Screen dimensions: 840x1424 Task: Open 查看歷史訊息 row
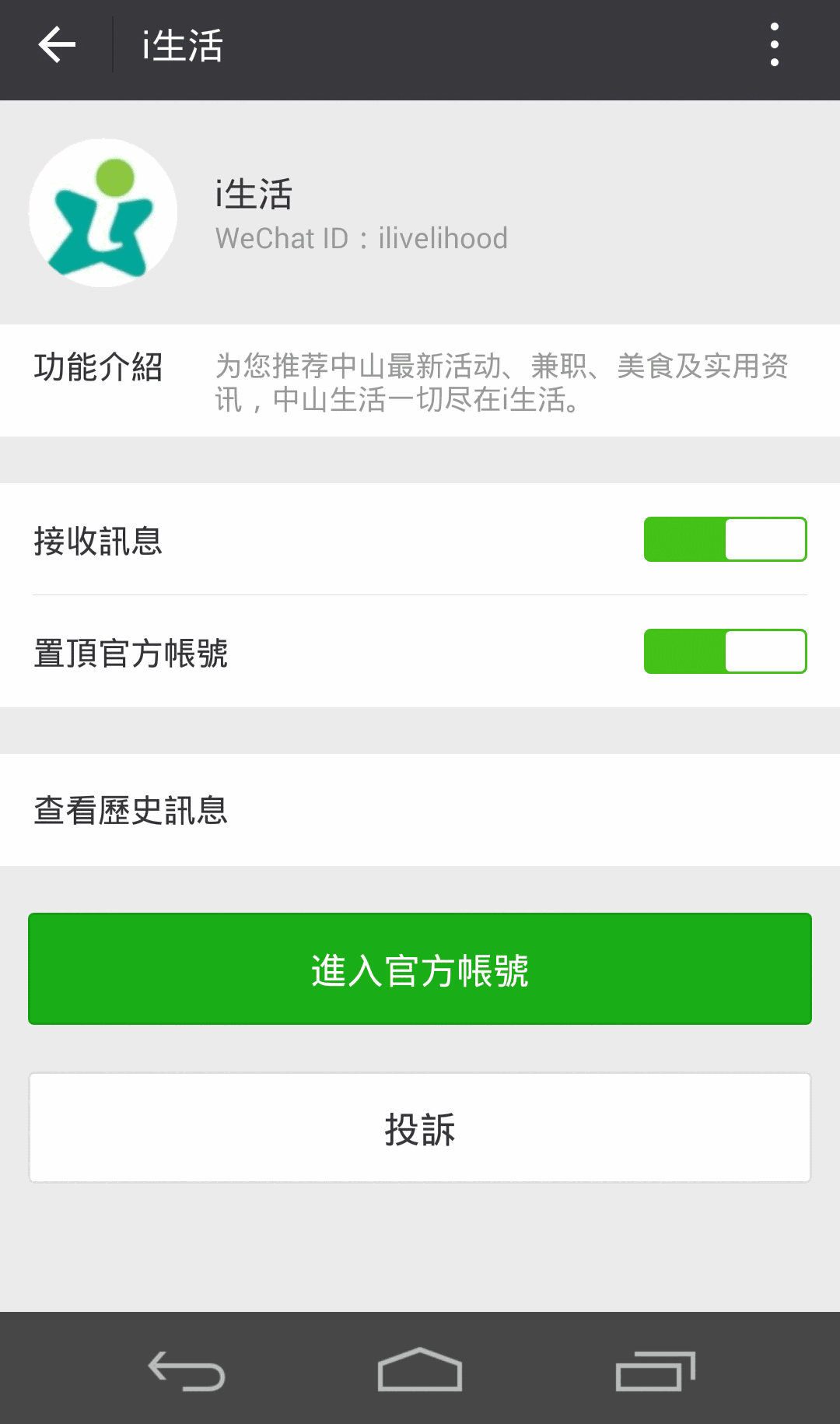(x=420, y=810)
